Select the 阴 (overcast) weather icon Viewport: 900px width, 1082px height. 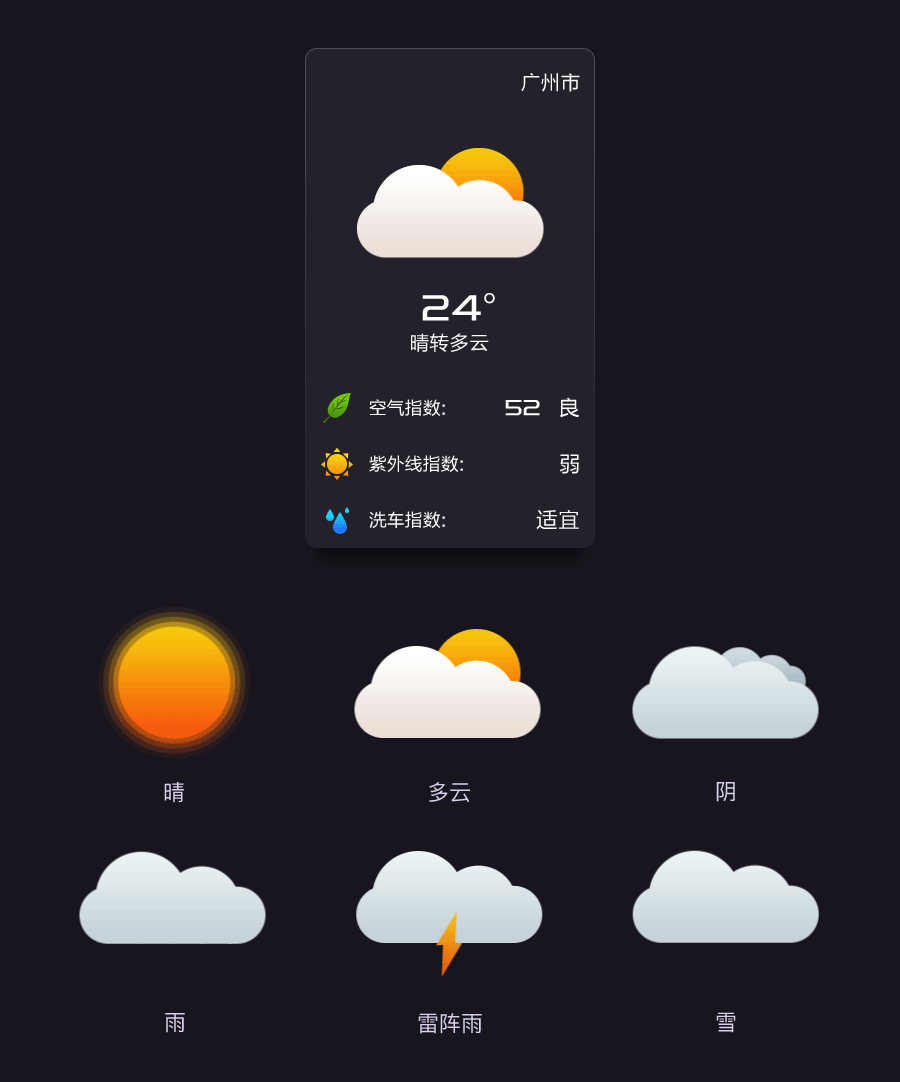pos(725,692)
